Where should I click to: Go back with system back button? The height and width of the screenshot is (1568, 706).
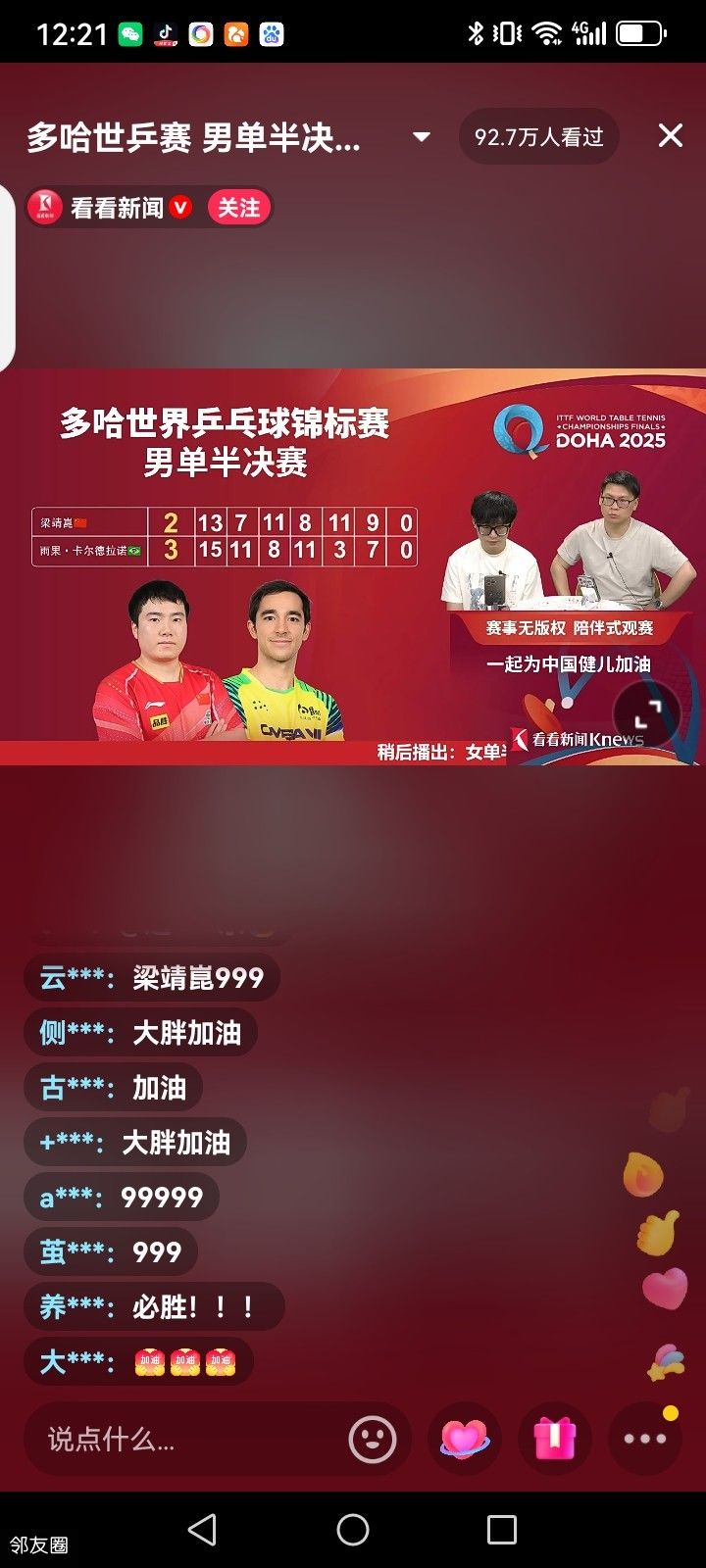point(202,1529)
